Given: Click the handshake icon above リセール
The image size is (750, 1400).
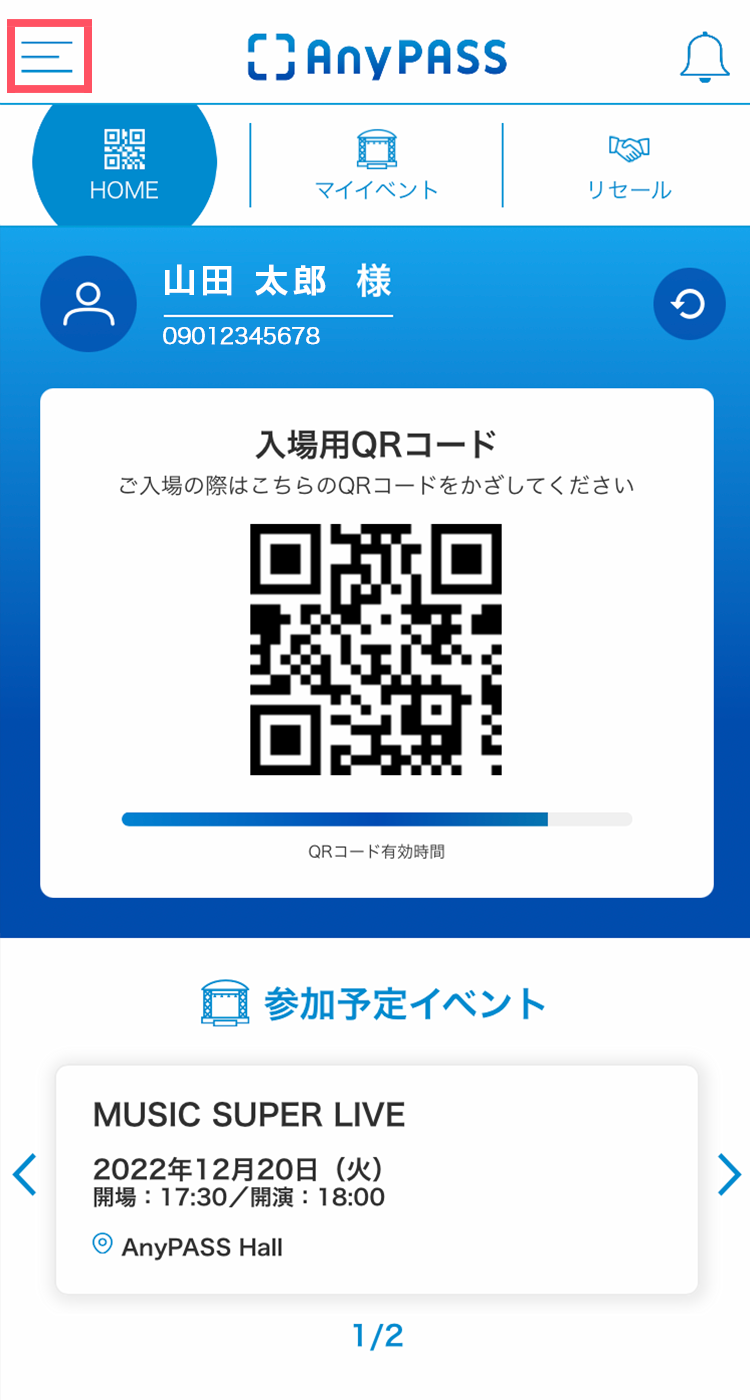Looking at the screenshot, I should (629, 145).
